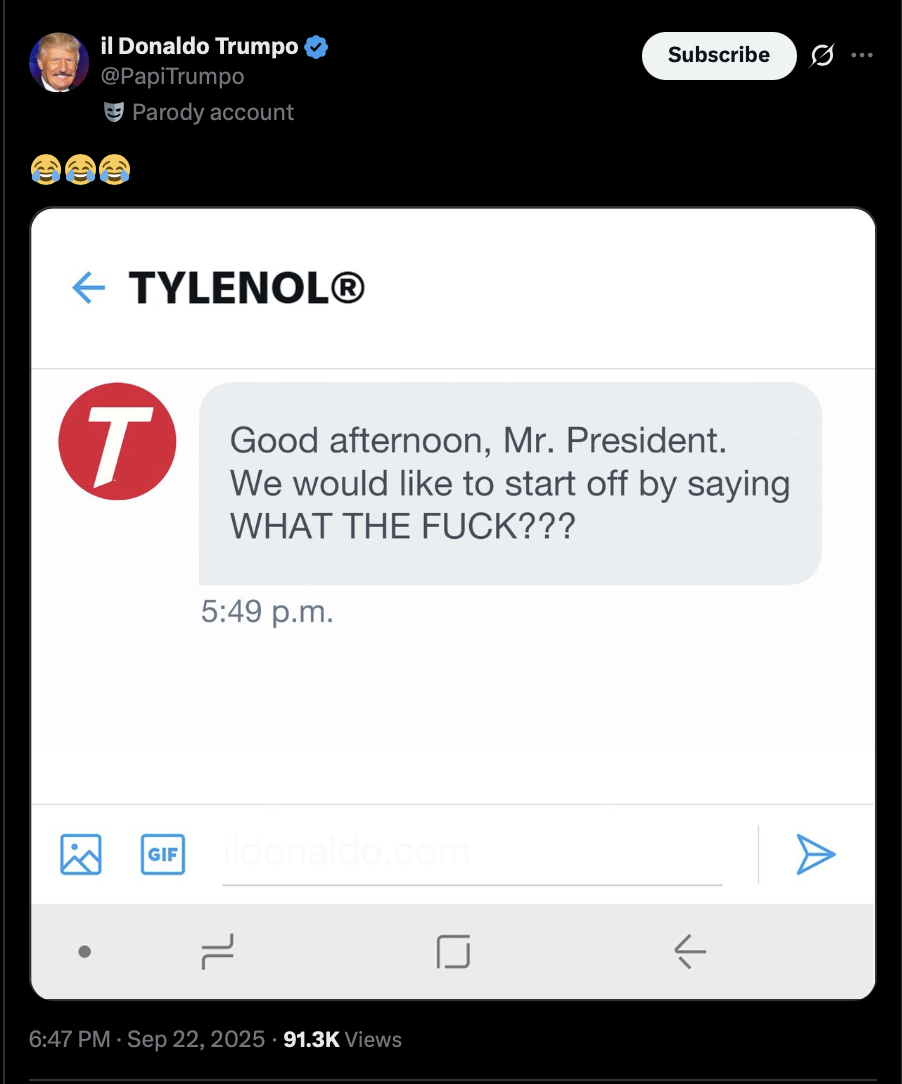Subscribe to il Donaldo Trumpo
Viewport: 902px width, 1084px height.
click(718, 56)
